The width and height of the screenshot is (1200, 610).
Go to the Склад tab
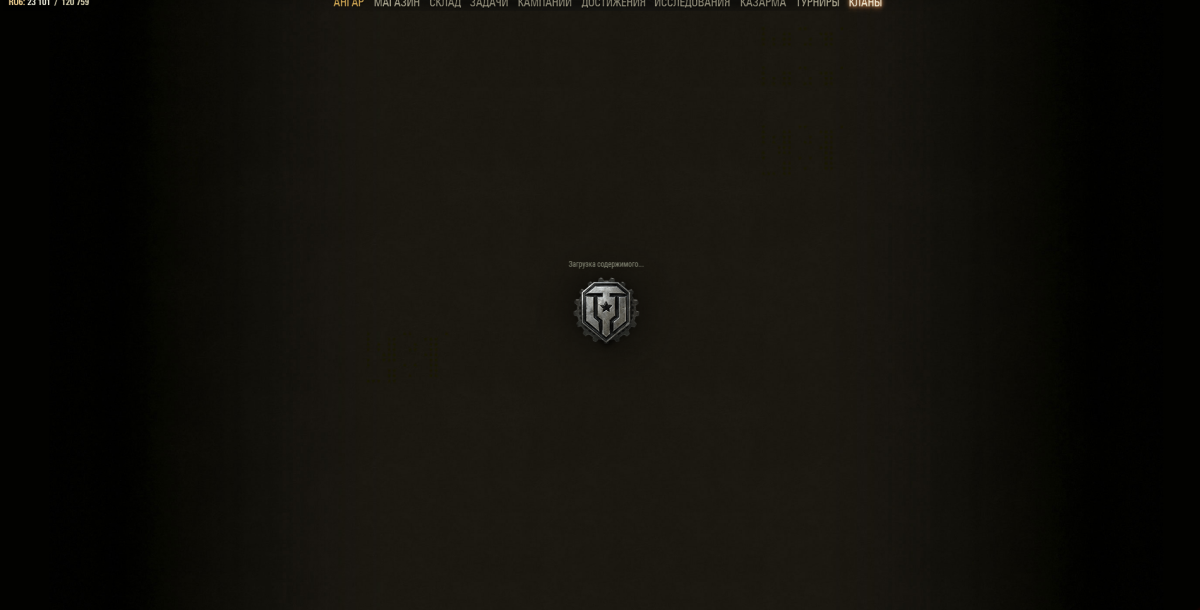(445, 3)
